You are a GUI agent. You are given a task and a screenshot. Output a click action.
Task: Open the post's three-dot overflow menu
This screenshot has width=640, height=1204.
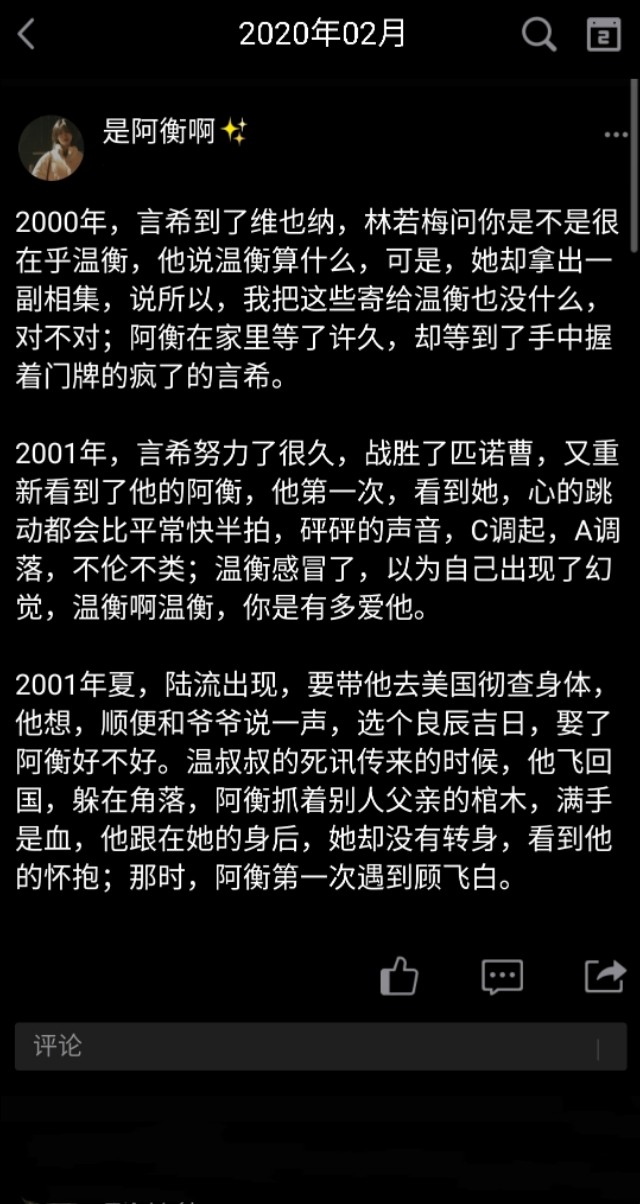point(615,134)
